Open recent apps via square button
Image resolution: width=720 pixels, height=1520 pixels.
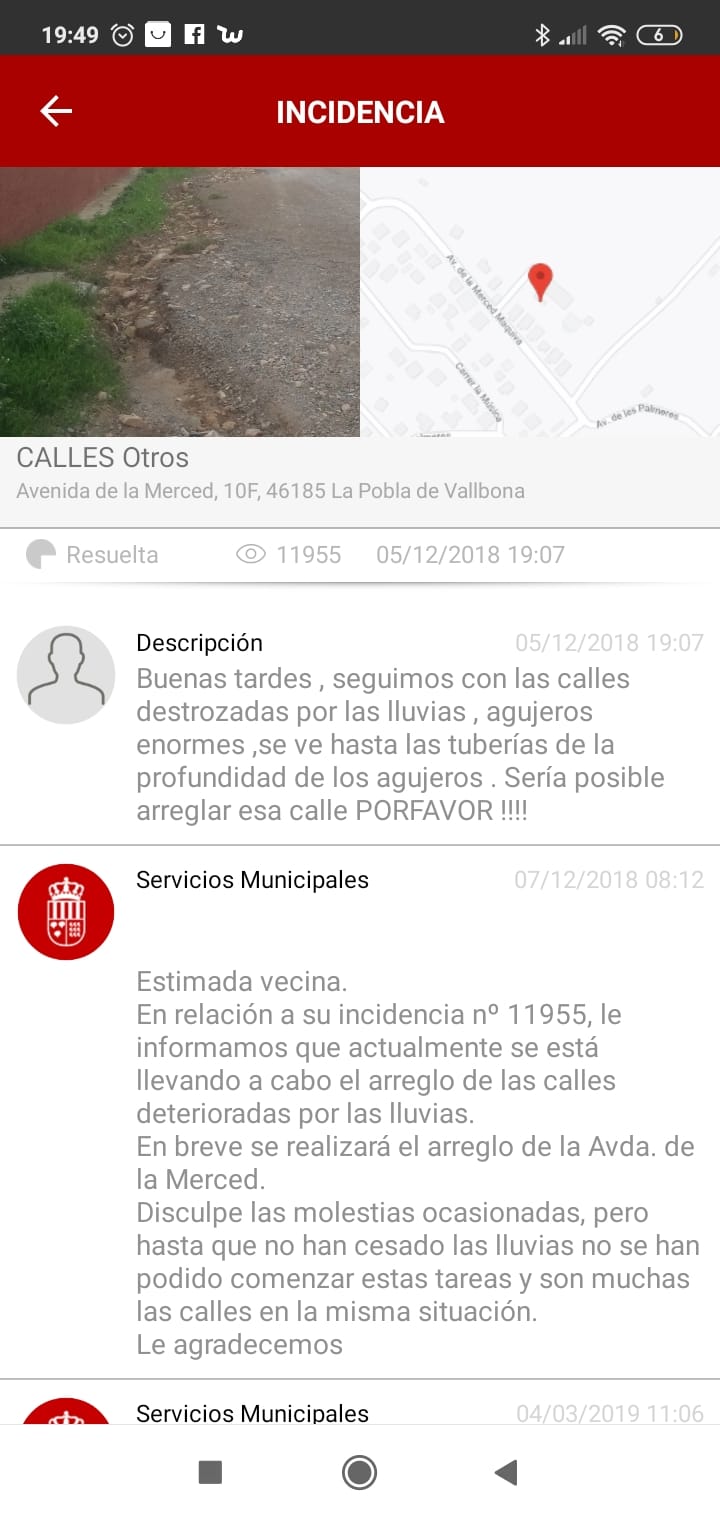(x=210, y=1472)
